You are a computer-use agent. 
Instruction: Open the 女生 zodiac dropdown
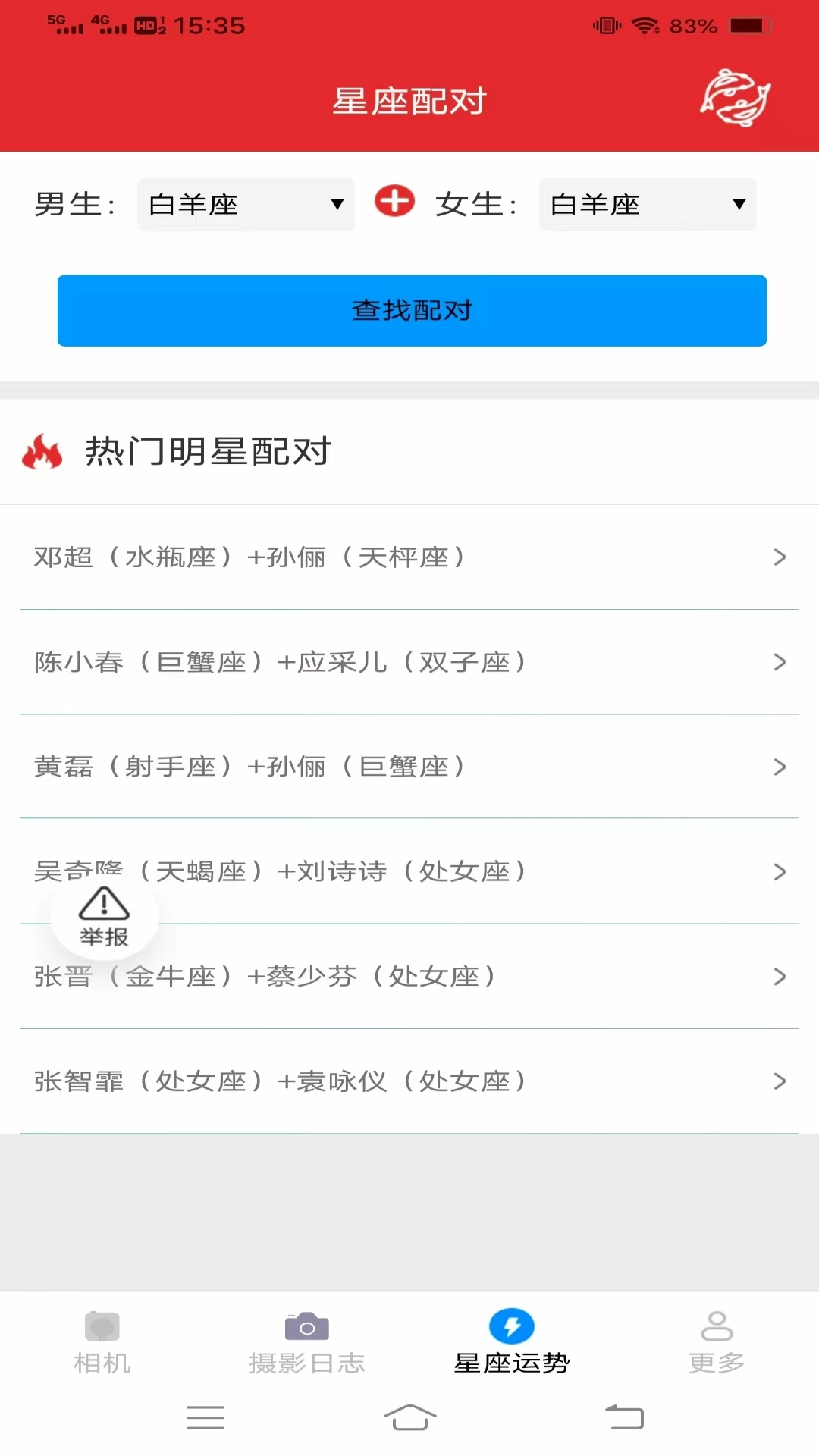(x=647, y=204)
